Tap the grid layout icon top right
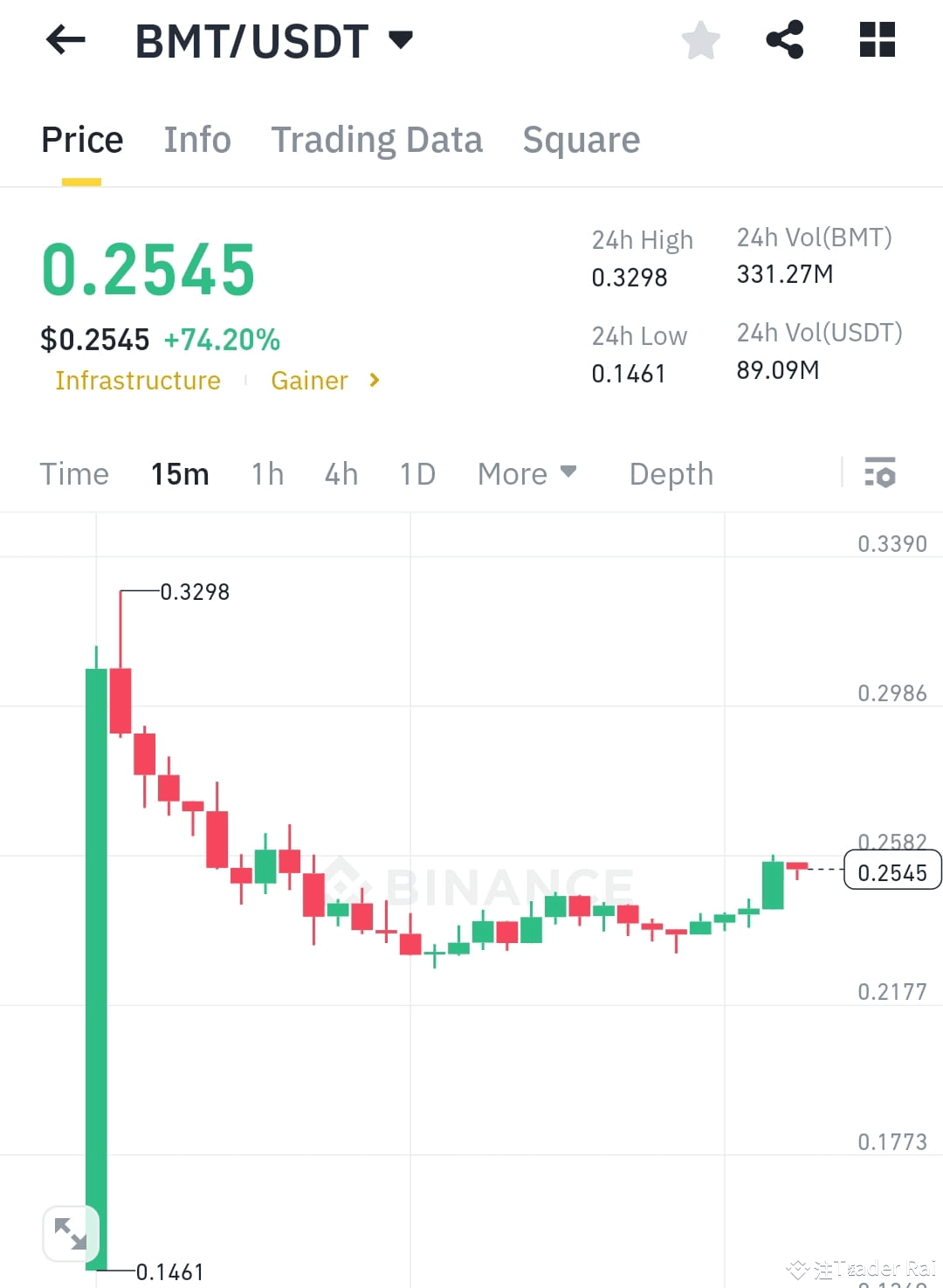 (x=876, y=39)
